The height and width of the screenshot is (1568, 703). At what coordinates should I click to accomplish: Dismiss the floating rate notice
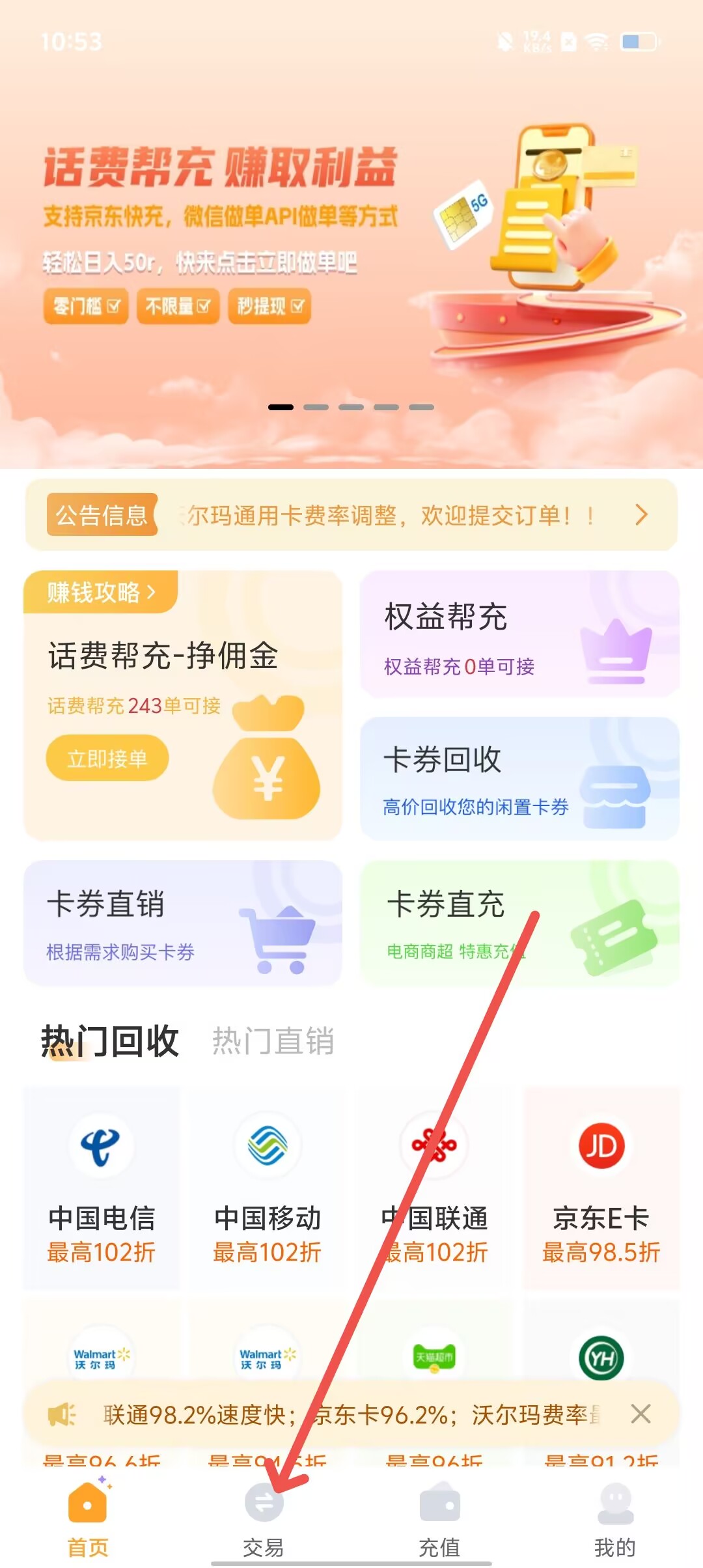[641, 1414]
